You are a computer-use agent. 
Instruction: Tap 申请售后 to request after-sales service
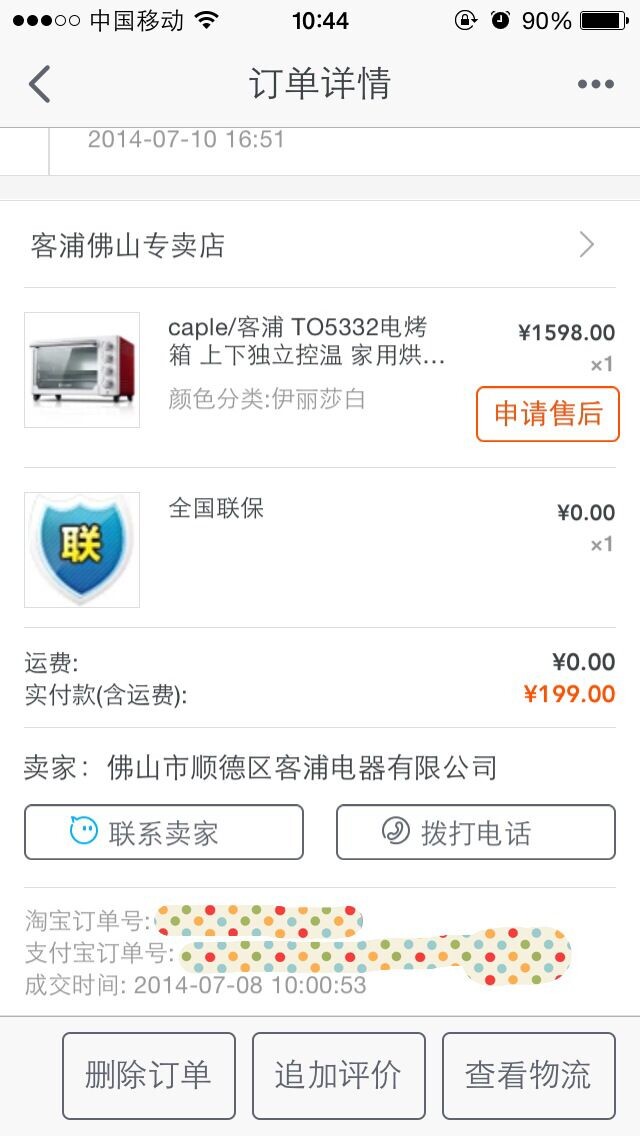click(547, 414)
